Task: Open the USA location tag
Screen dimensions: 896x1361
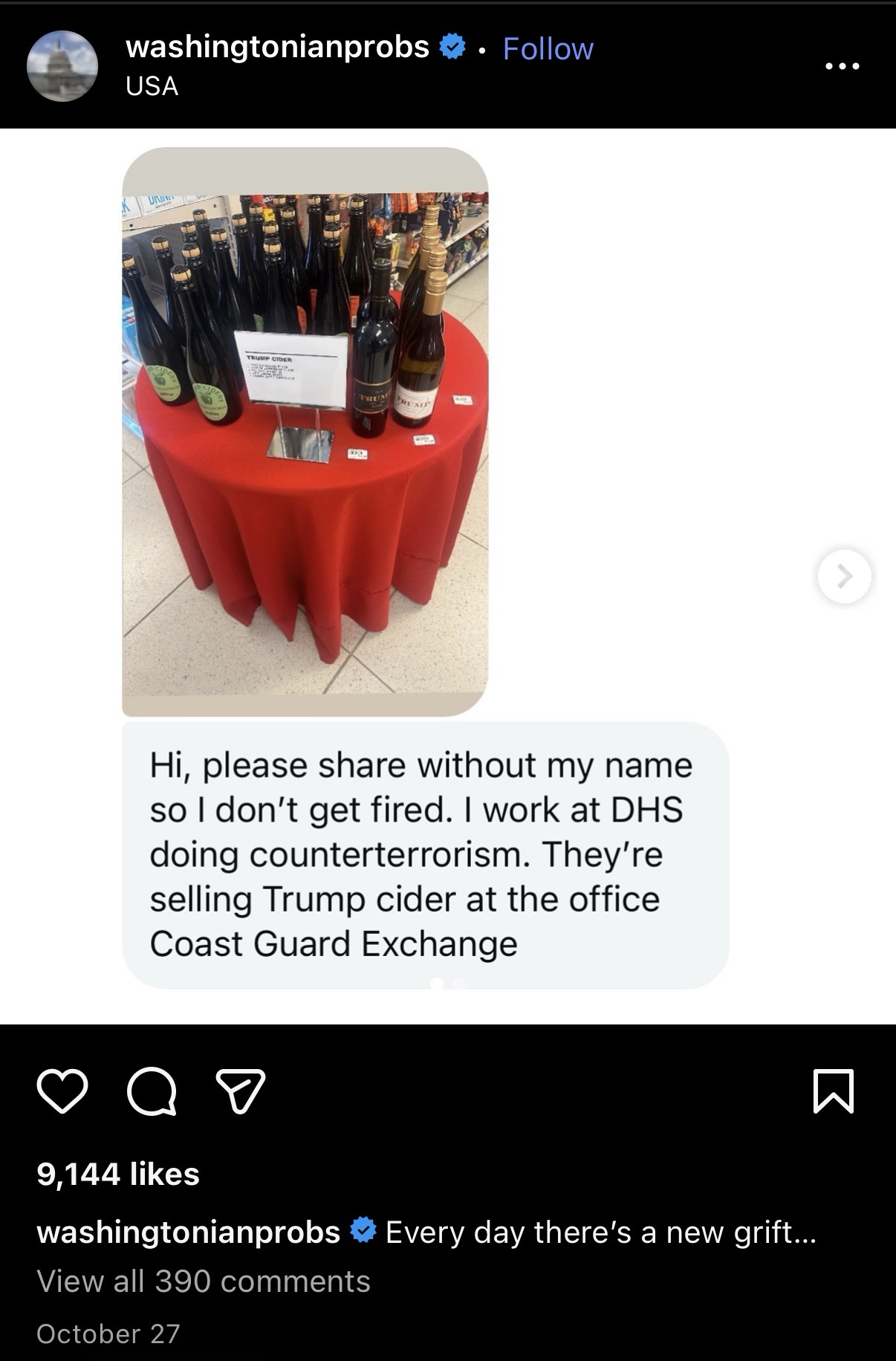Action: (x=152, y=86)
